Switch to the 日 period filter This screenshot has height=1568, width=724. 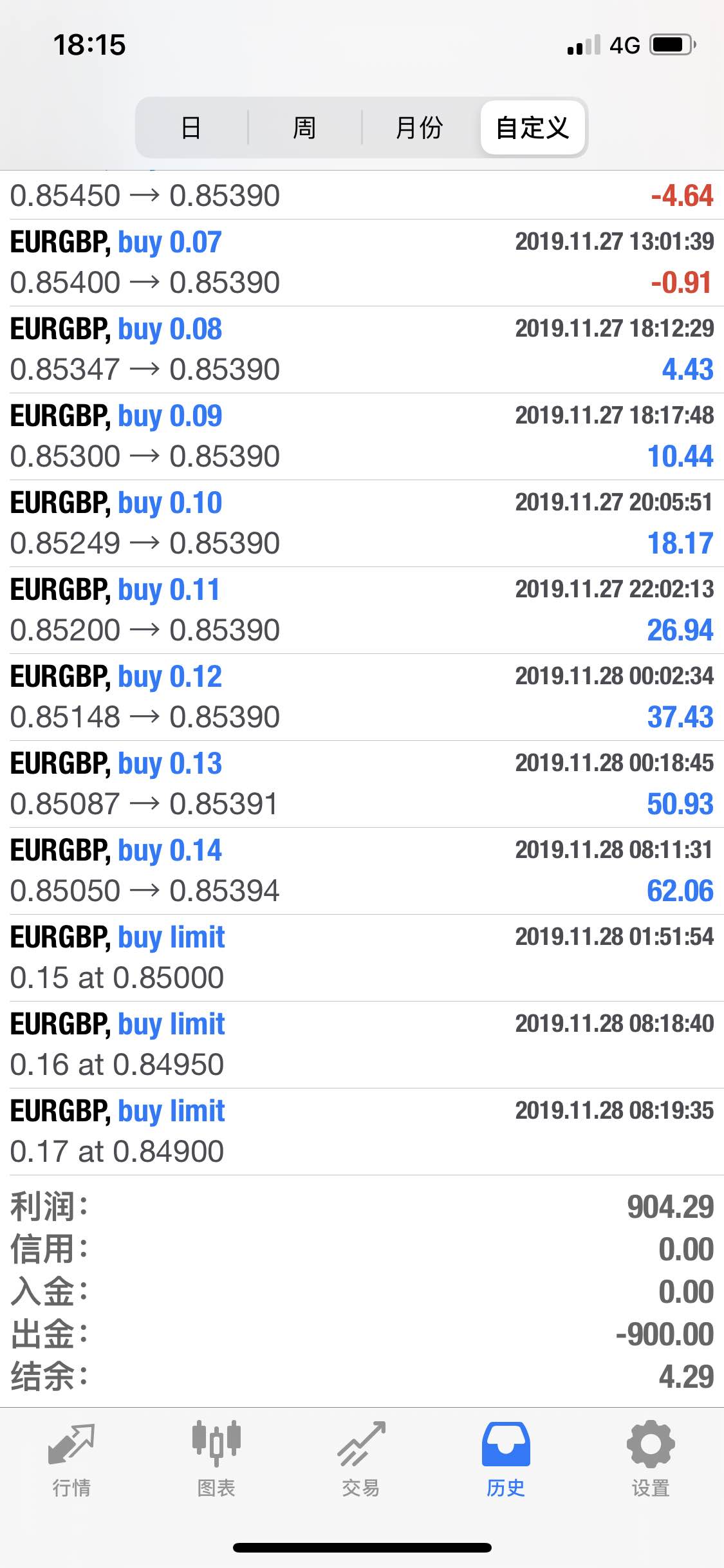pyautogui.click(x=191, y=127)
